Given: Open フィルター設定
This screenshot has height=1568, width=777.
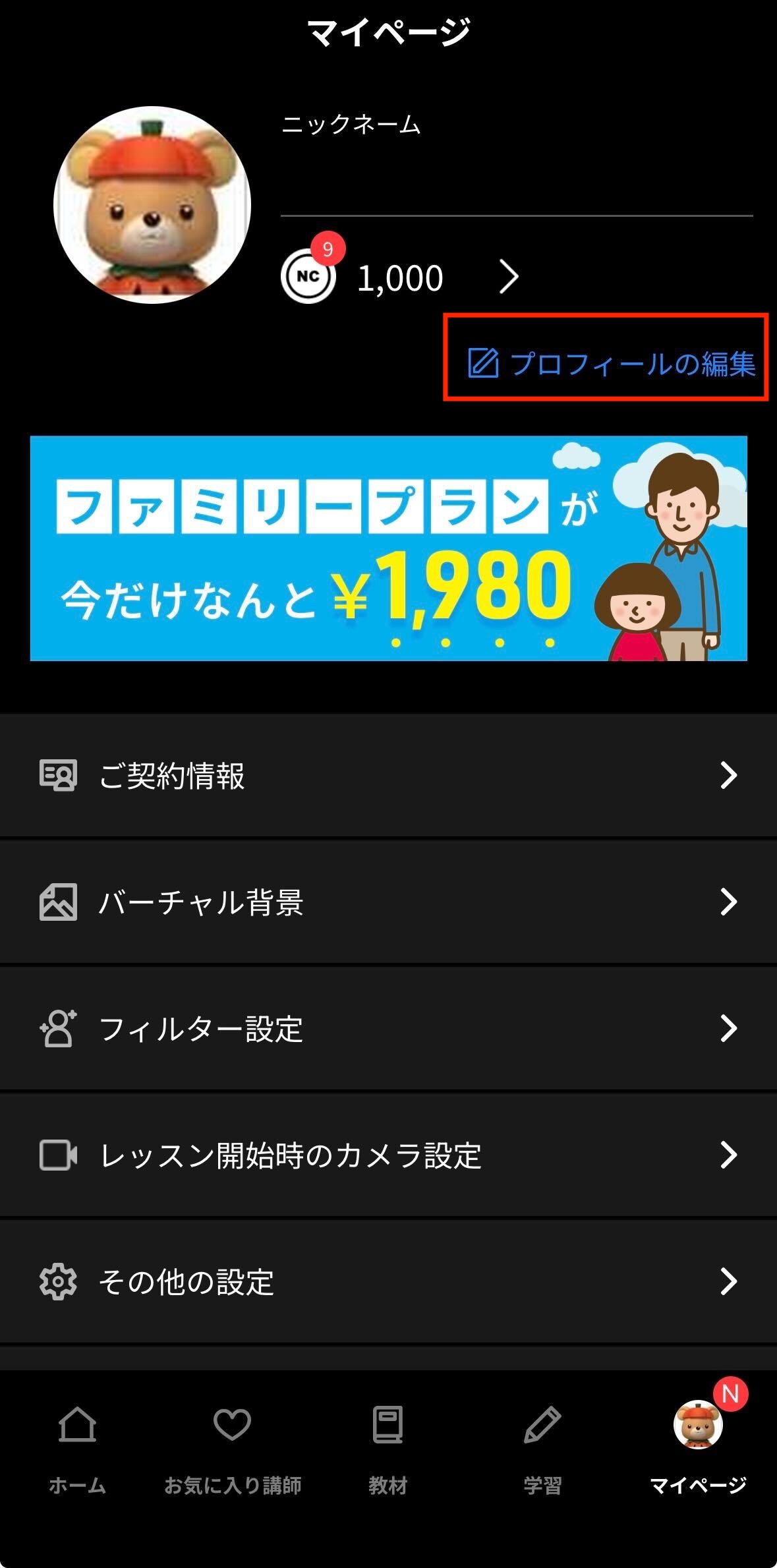Looking at the screenshot, I should point(388,1028).
